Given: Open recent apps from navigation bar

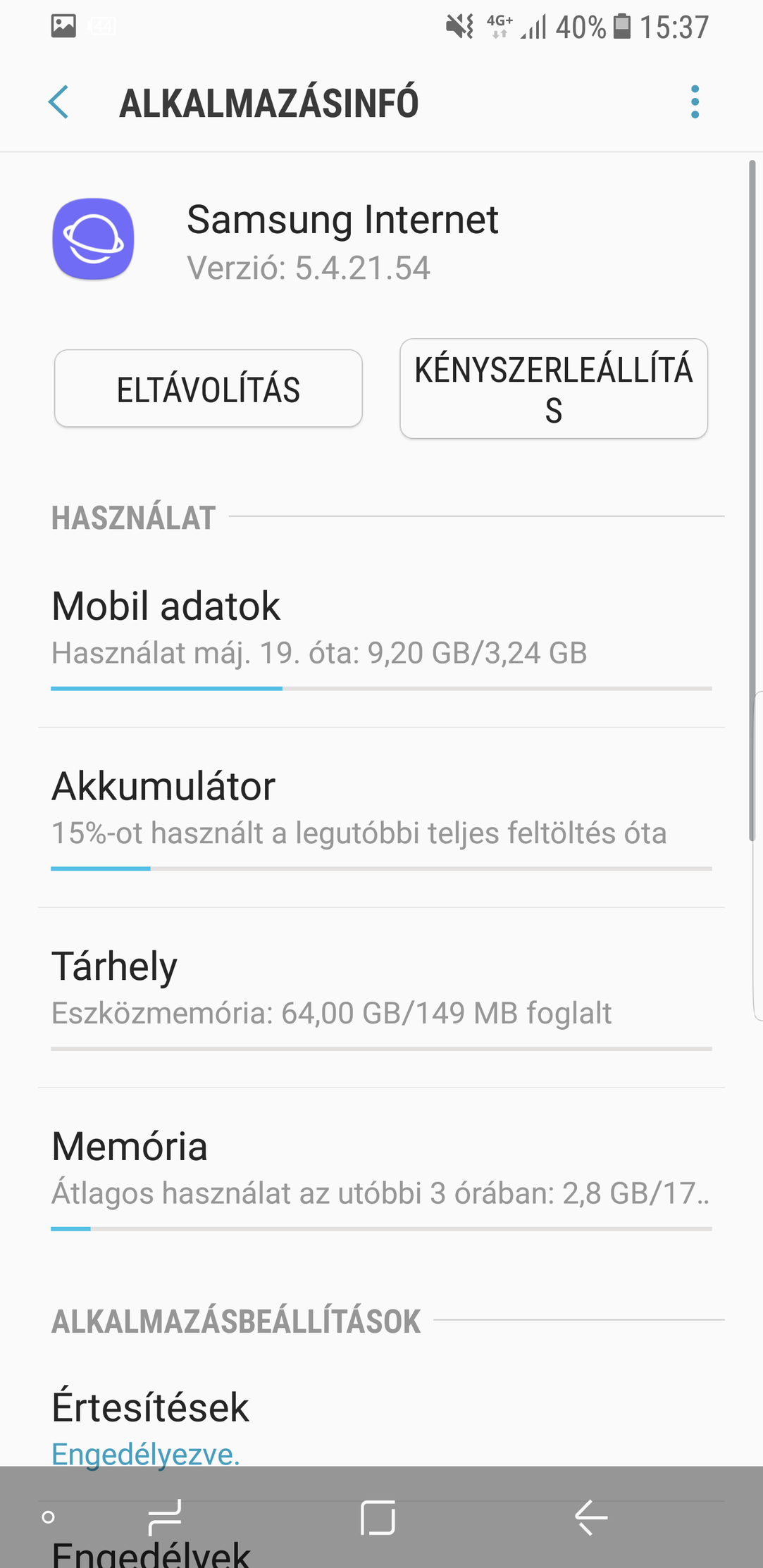Looking at the screenshot, I should 165,1517.
